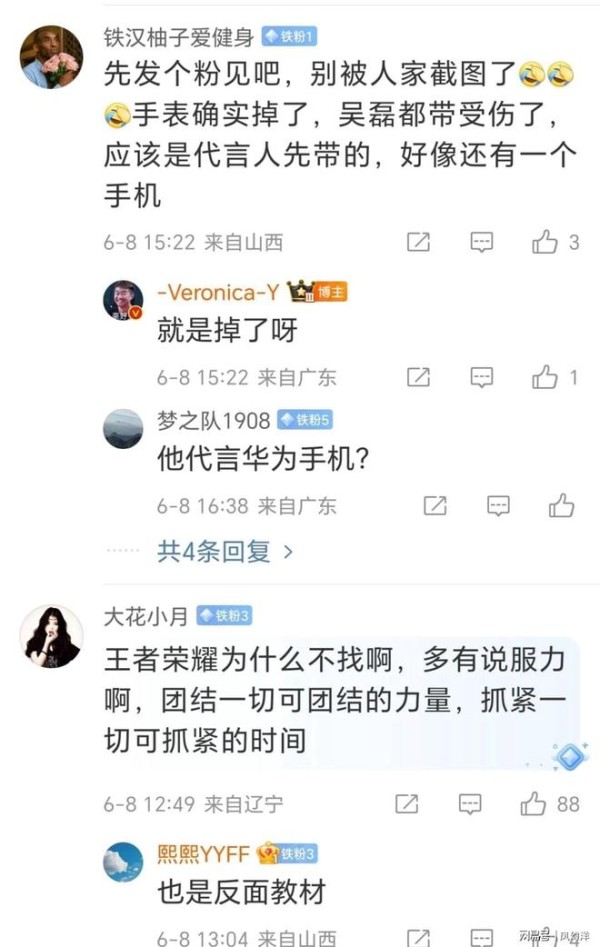Share 大花小月's comment

coord(407,803)
